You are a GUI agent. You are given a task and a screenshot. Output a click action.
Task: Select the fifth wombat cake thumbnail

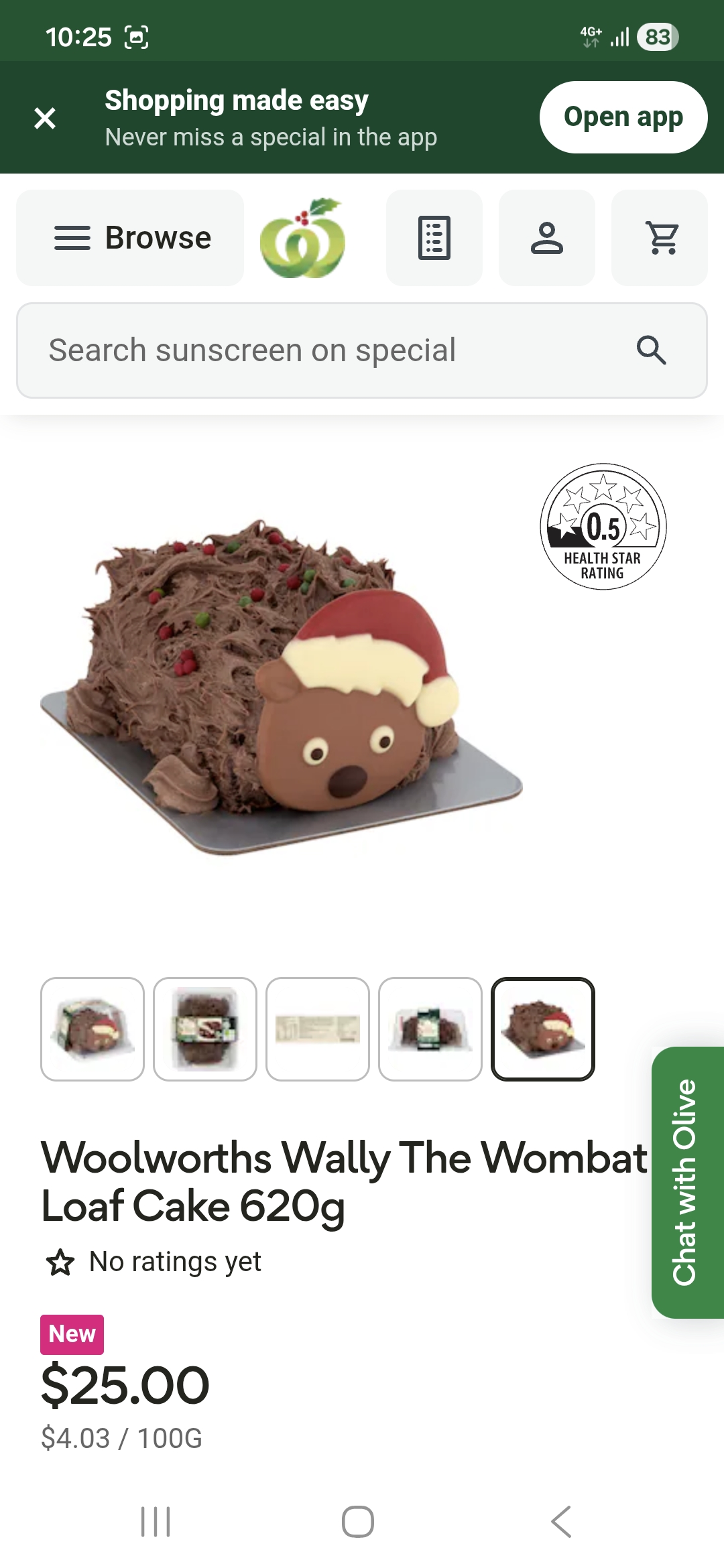tap(543, 1029)
